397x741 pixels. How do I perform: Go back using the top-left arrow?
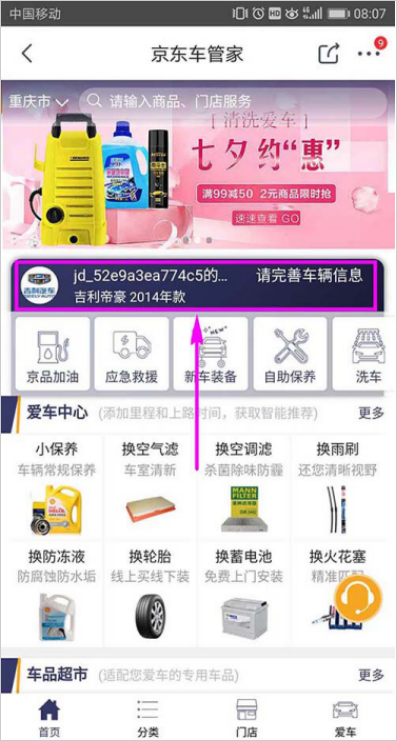point(27,53)
